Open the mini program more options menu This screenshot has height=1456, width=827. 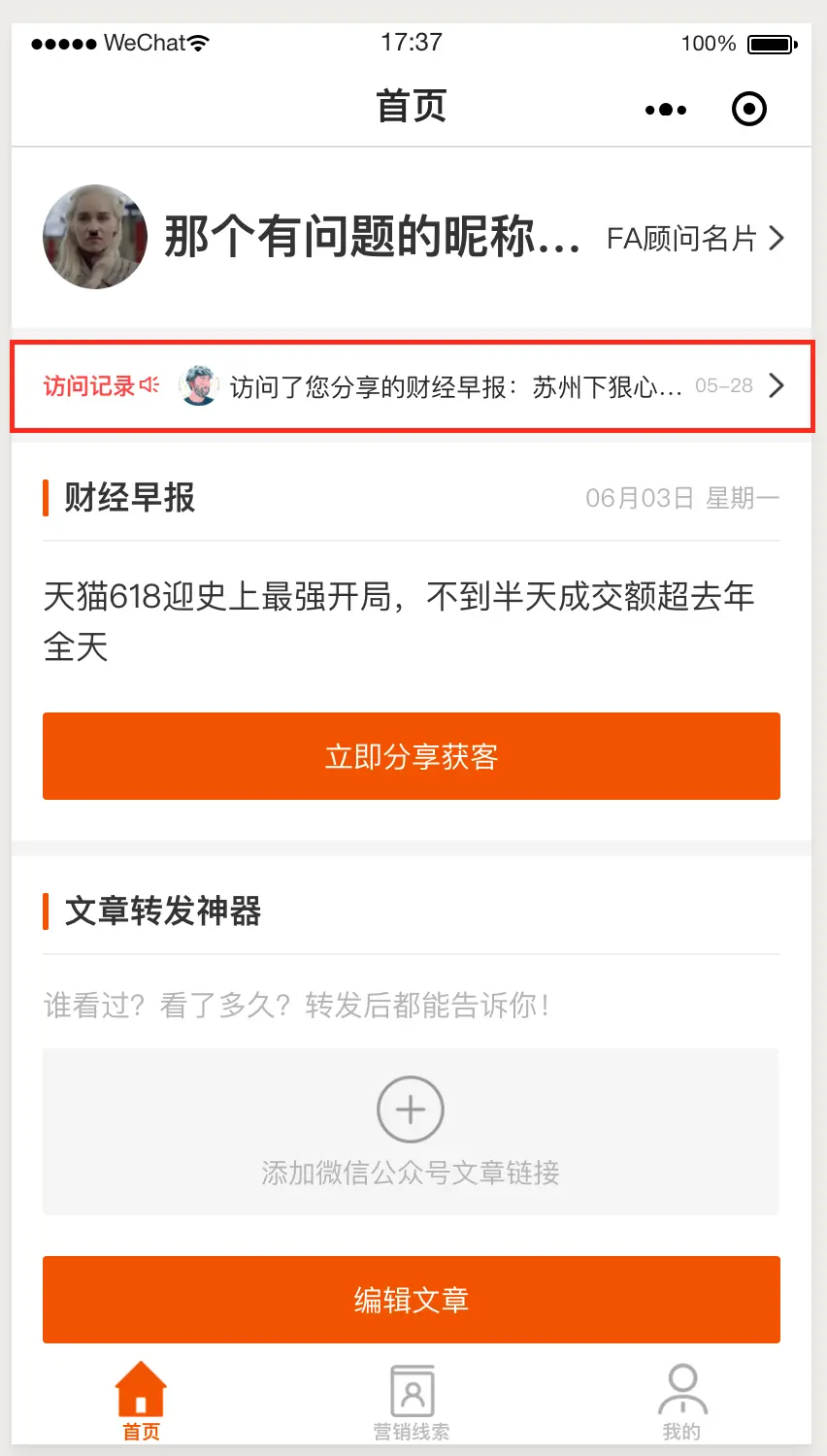coord(666,110)
